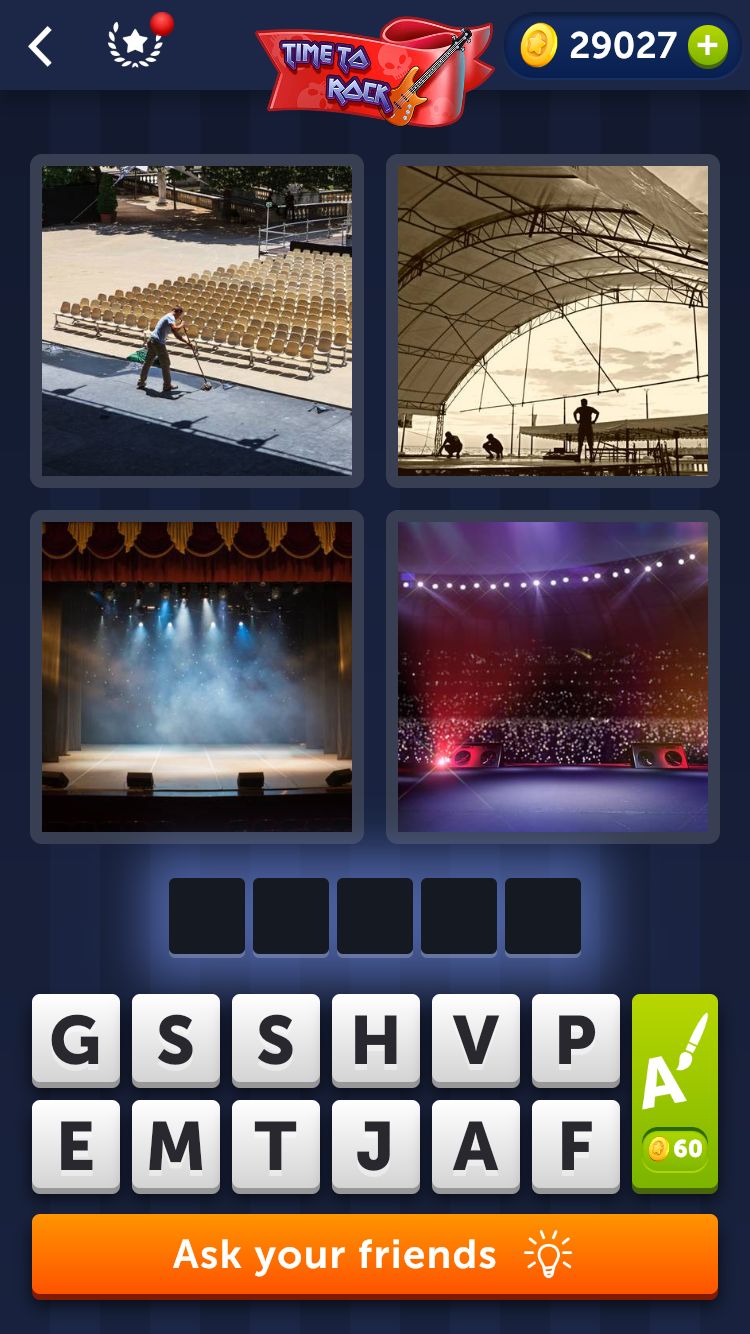Image resolution: width=750 pixels, height=1334 pixels.
Task: Enlarge the sepia tent structure photo
Action: point(553,321)
